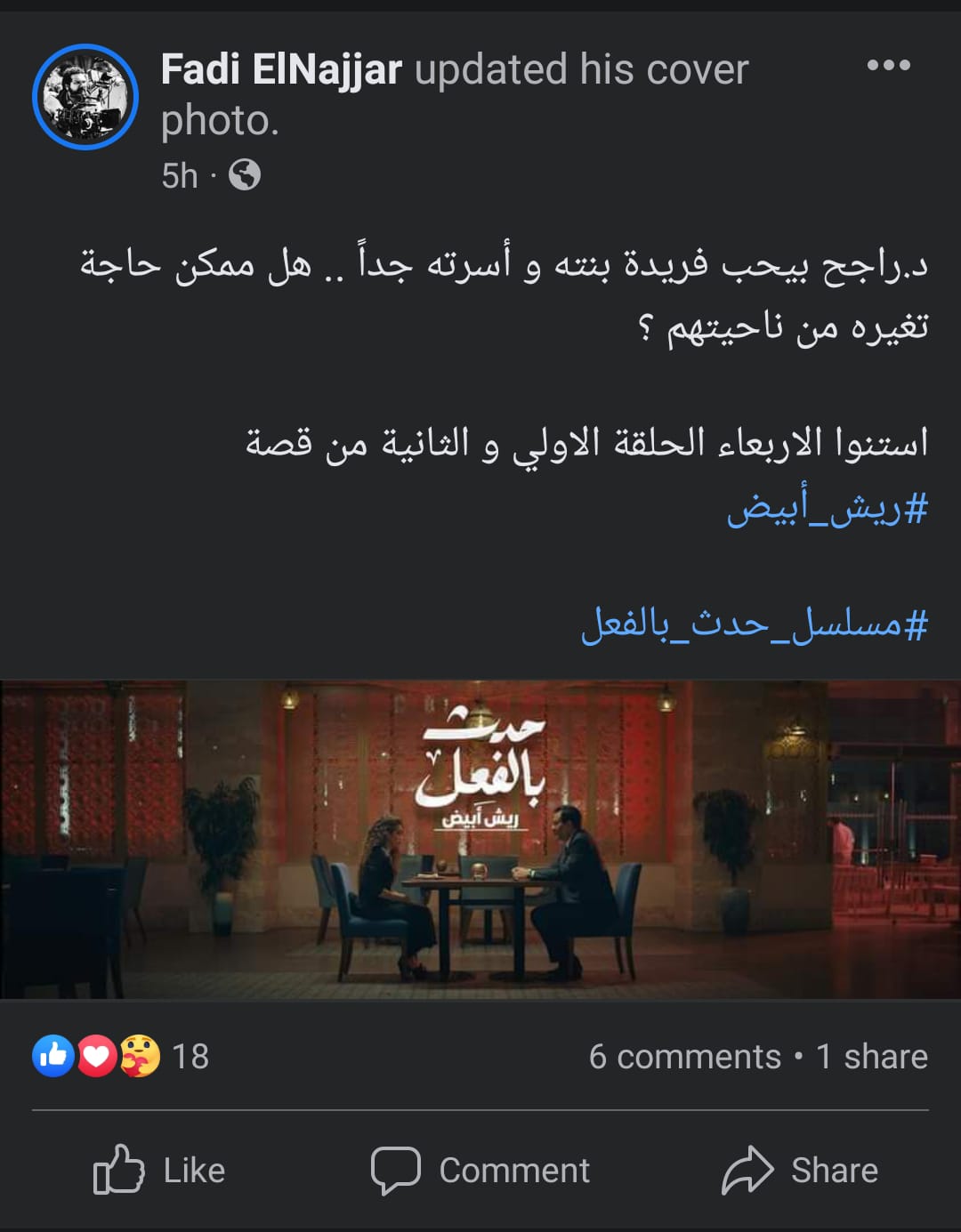The height and width of the screenshot is (1232, 961).
Task: Open the post's three-dot options menu
Action: tap(888, 65)
